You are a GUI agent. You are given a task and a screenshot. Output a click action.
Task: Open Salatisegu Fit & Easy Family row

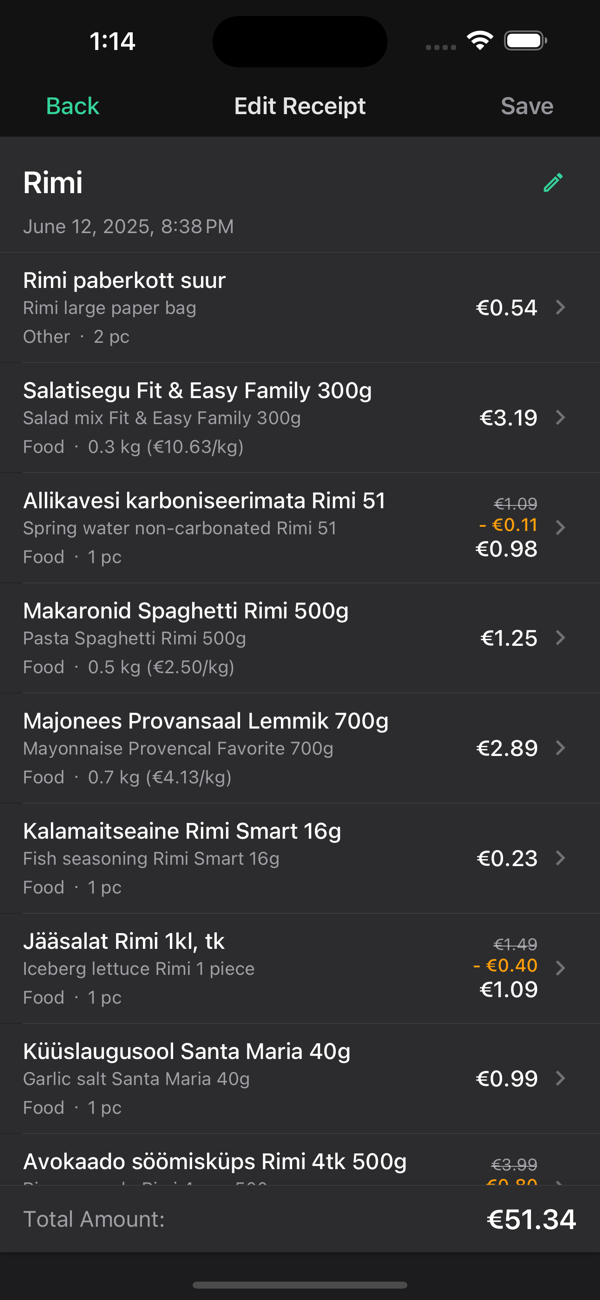[x=300, y=418]
